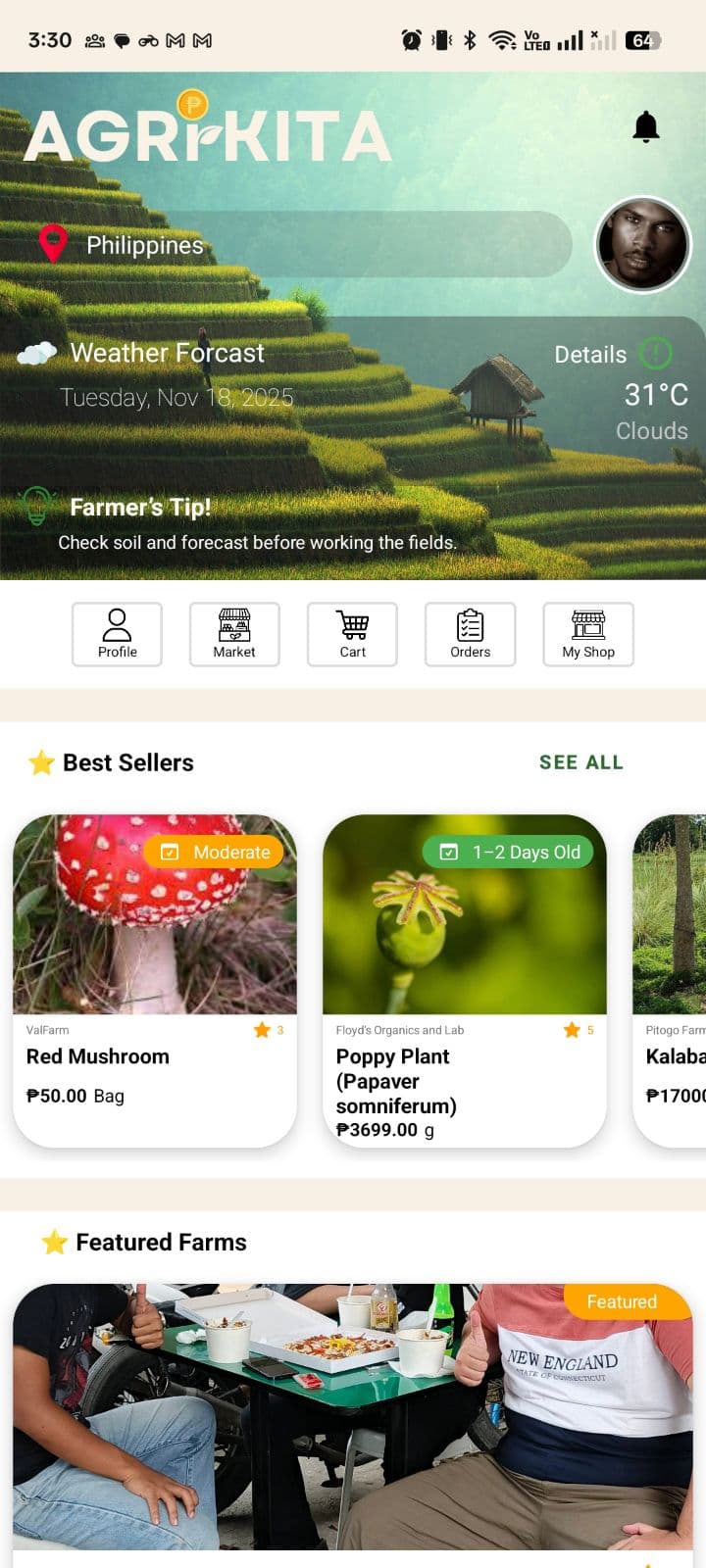The image size is (706, 1568).
Task: View my Orders
Action: 470,633
